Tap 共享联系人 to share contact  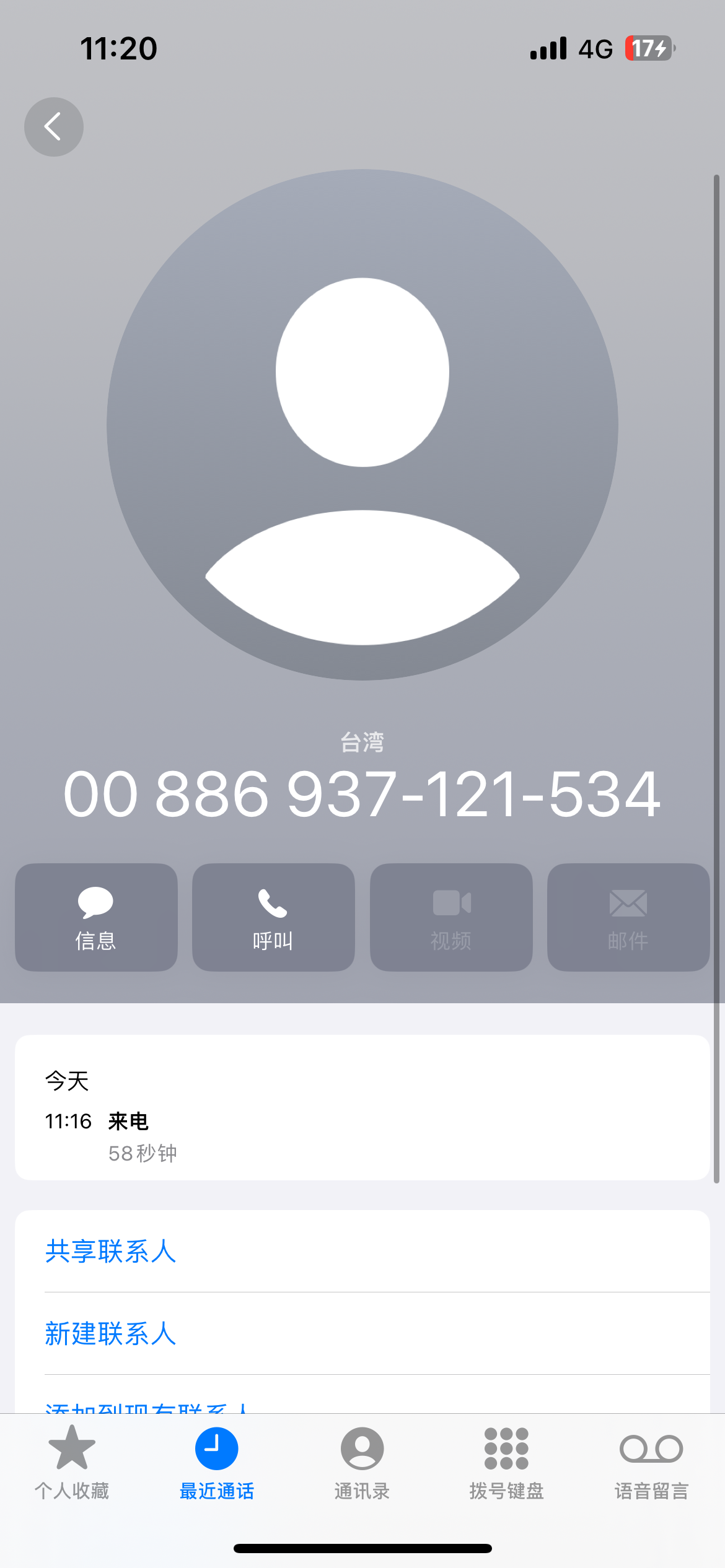tap(111, 1252)
